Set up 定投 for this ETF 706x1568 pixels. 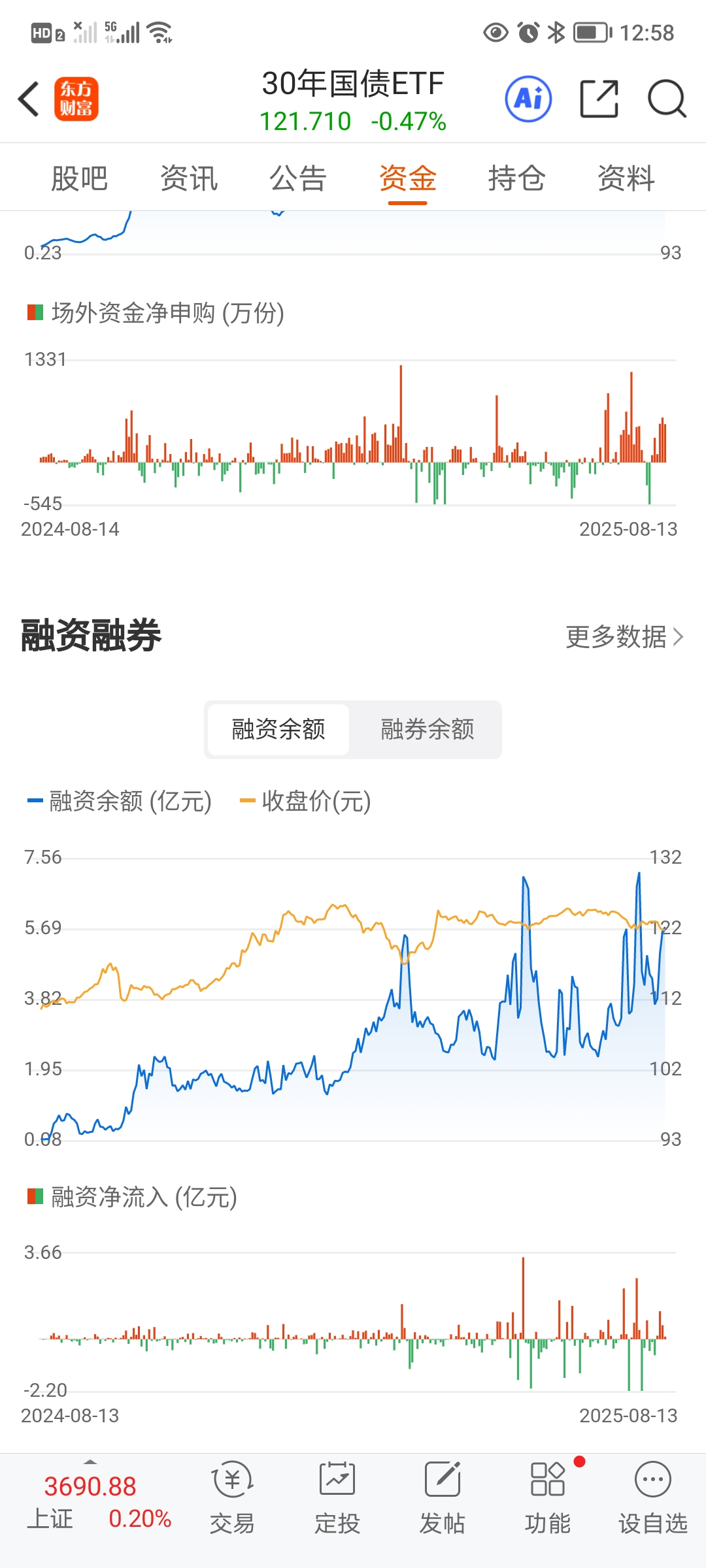[337, 1497]
